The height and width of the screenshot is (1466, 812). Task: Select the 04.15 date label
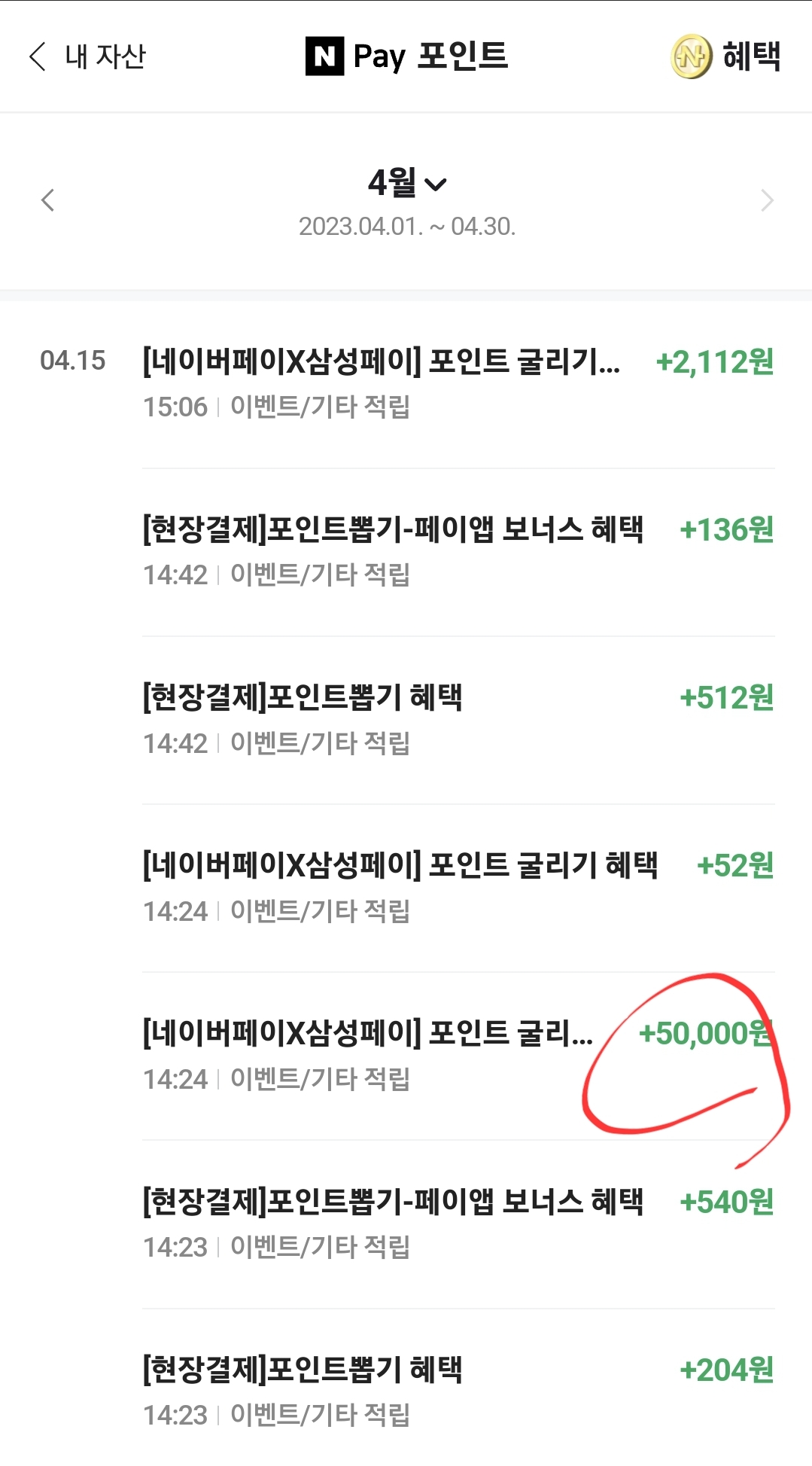(75, 361)
